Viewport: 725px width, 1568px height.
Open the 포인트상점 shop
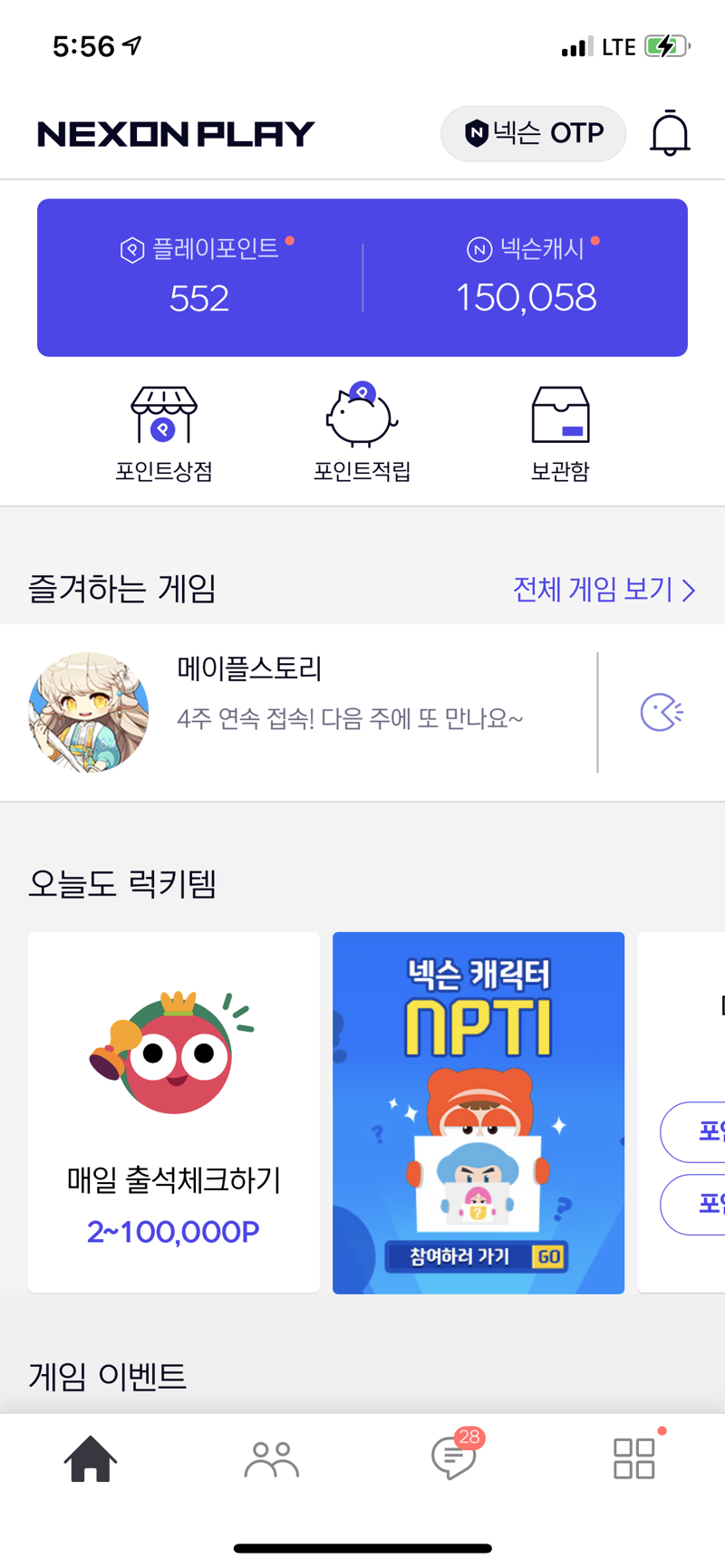tap(164, 433)
